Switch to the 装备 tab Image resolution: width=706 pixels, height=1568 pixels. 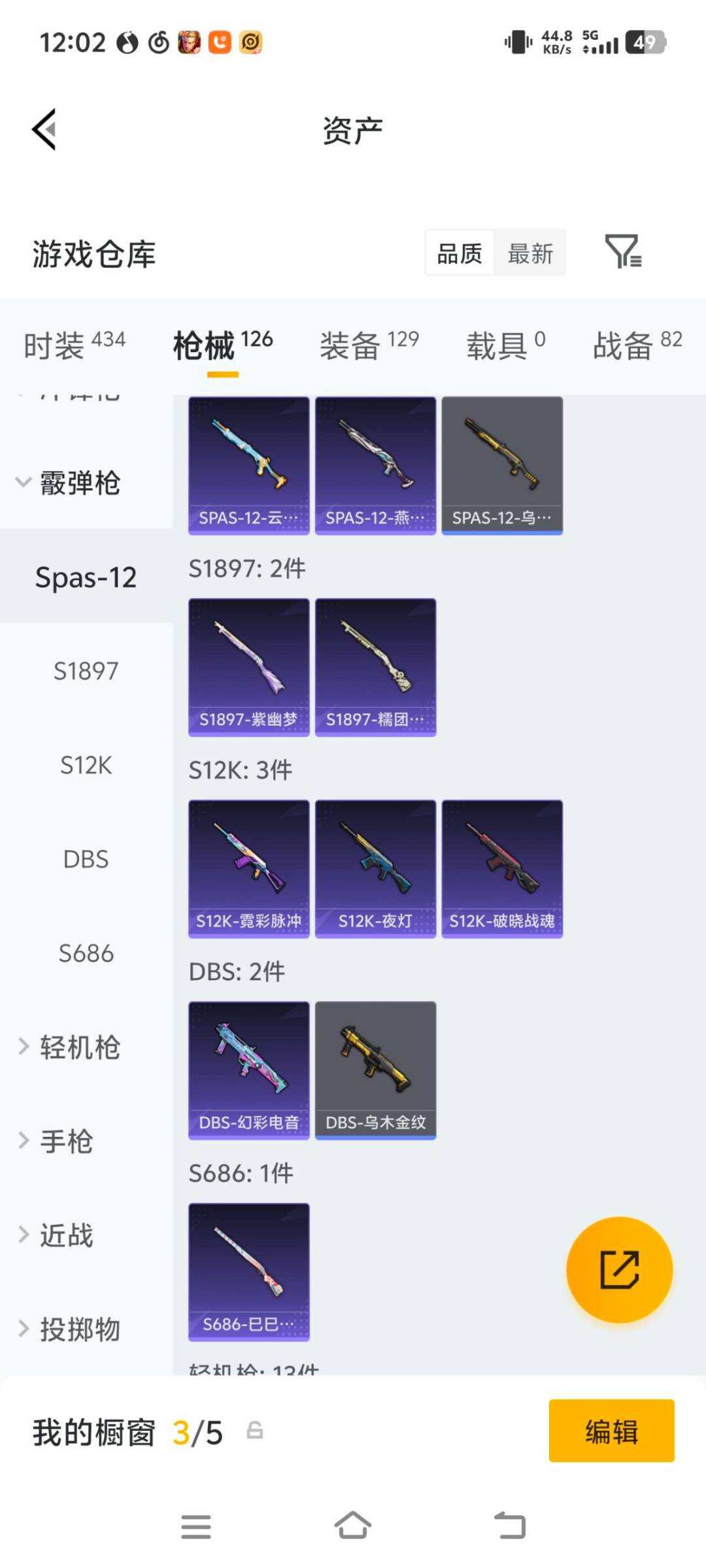369,344
